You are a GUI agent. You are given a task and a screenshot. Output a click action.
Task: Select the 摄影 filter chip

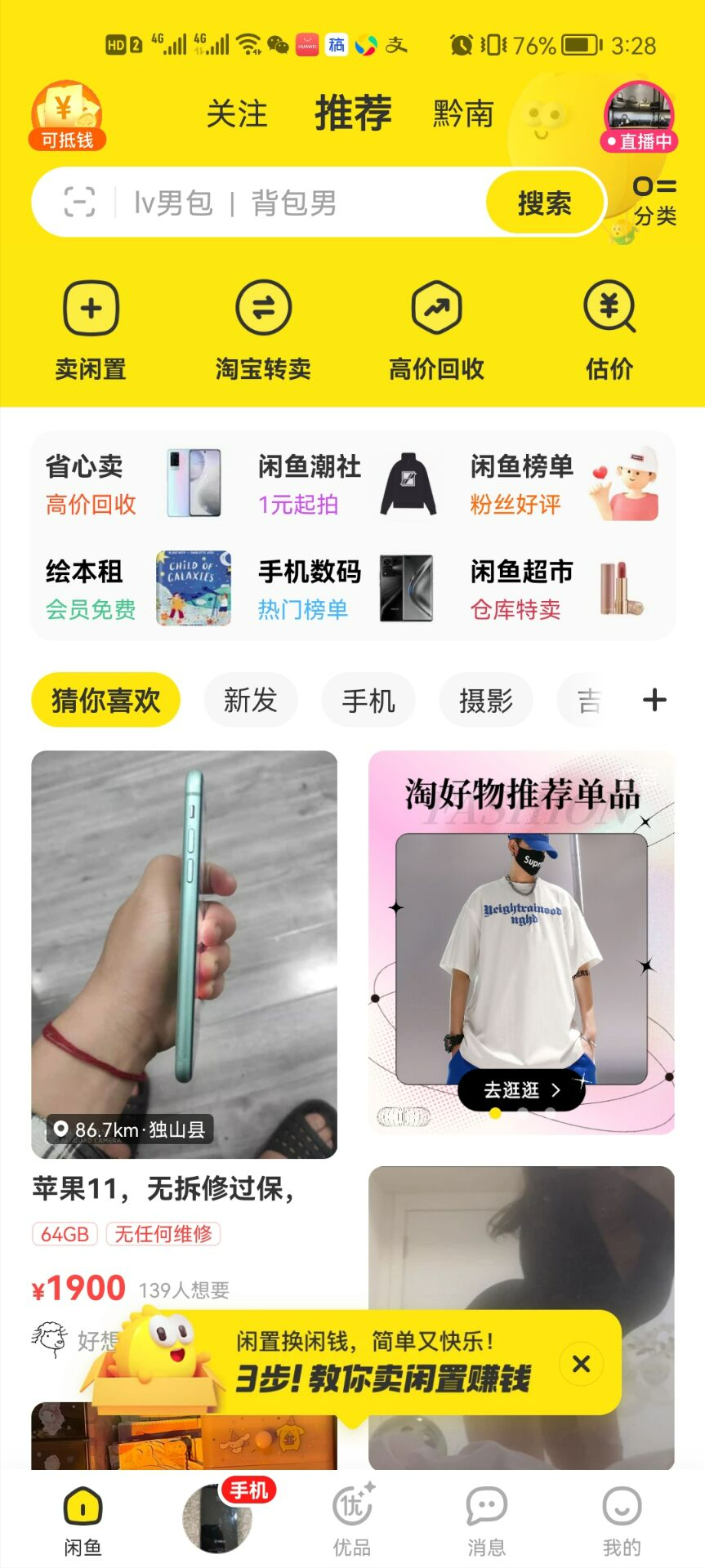pyautogui.click(x=486, y=700)
